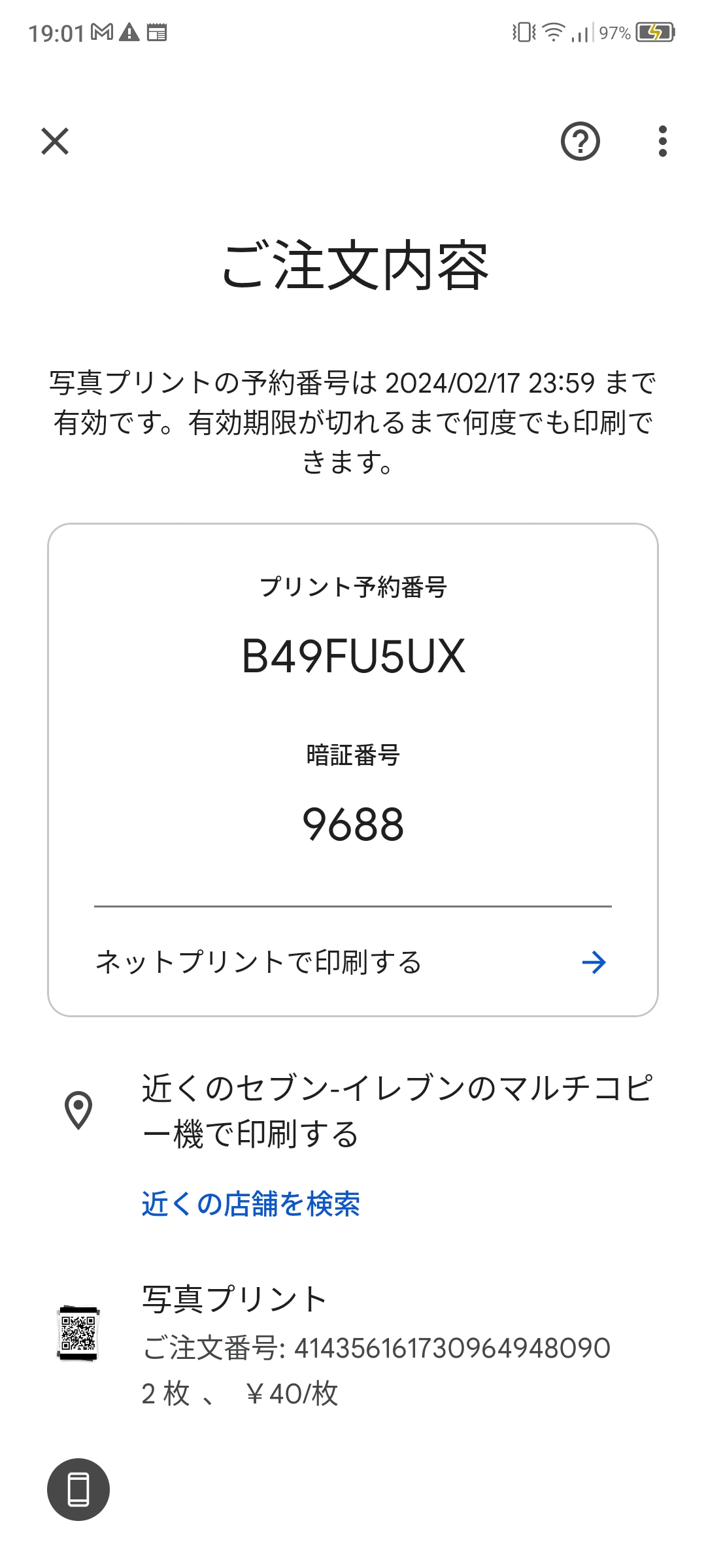Tap the QR code thumbnail next to 写真プリント
This screenshot has width=706, height=1568.
(78, 1335)
